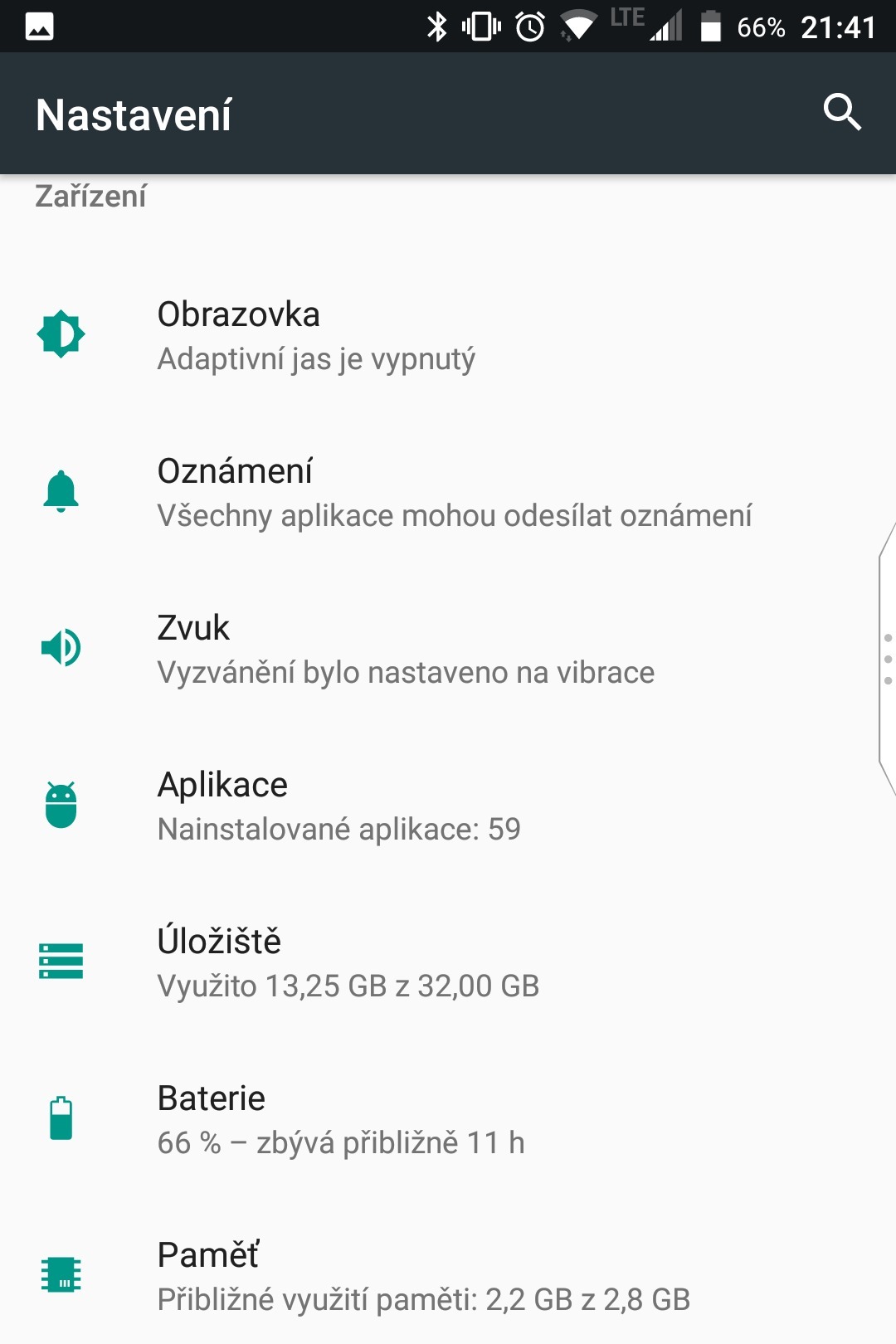Image resolution: width=896 pixels, height=1344 pixels.
Task: Tap the Oznámení bell icon
Action: click(61, 490)
